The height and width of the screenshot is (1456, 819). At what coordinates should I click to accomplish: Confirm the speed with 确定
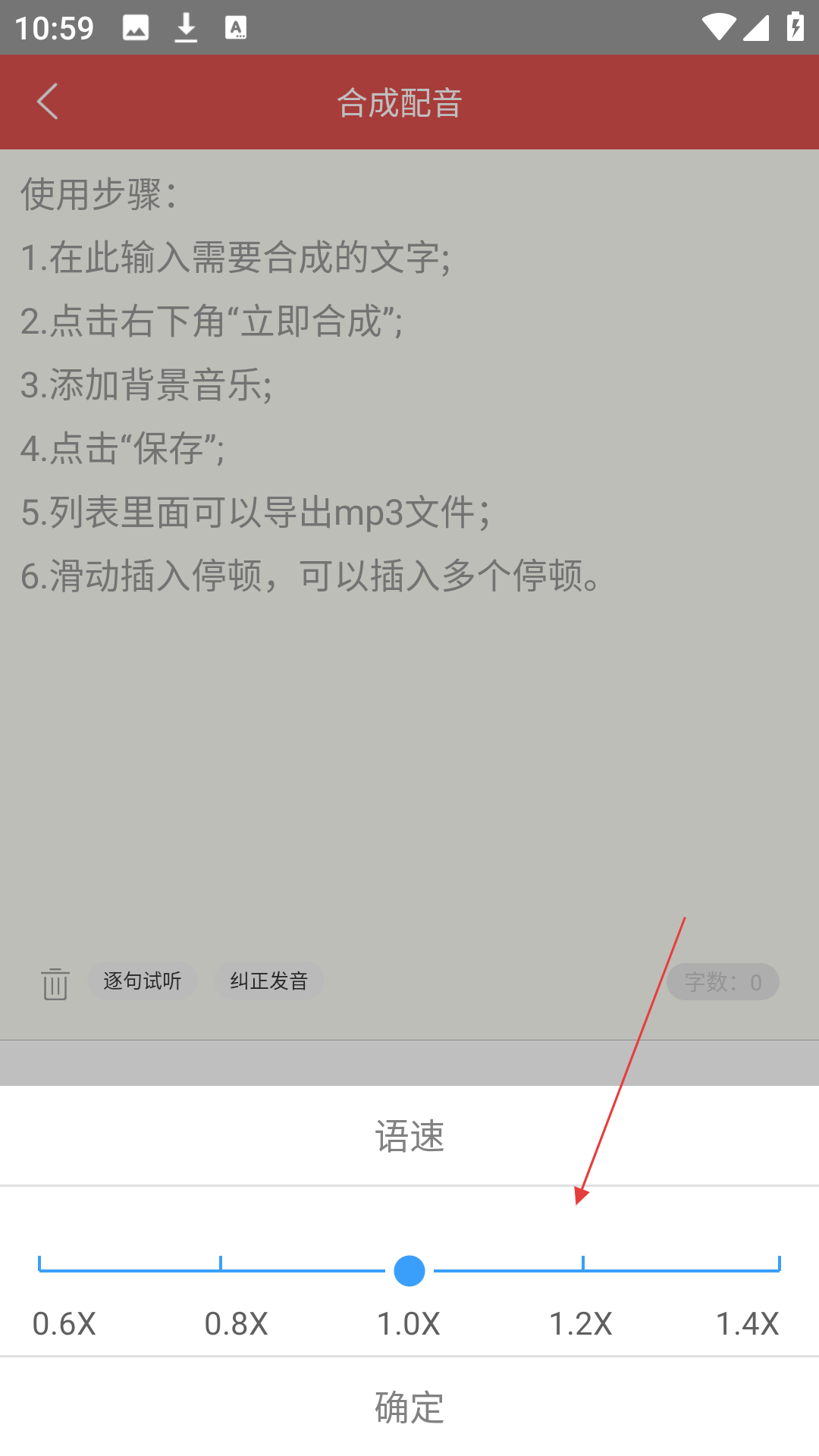[x=409, y=1407]
